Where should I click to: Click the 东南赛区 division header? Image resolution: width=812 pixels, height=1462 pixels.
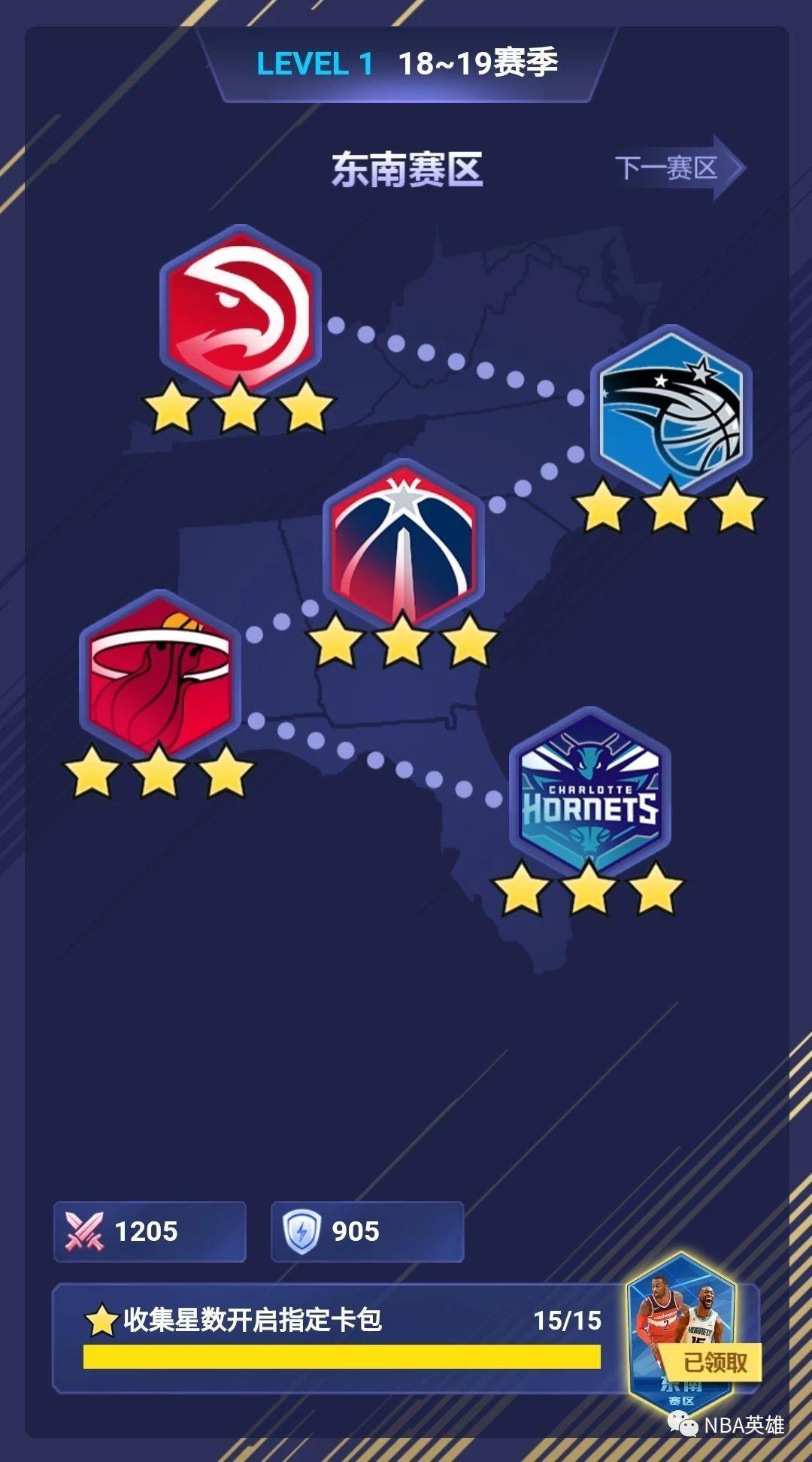[x=406, y=169]
